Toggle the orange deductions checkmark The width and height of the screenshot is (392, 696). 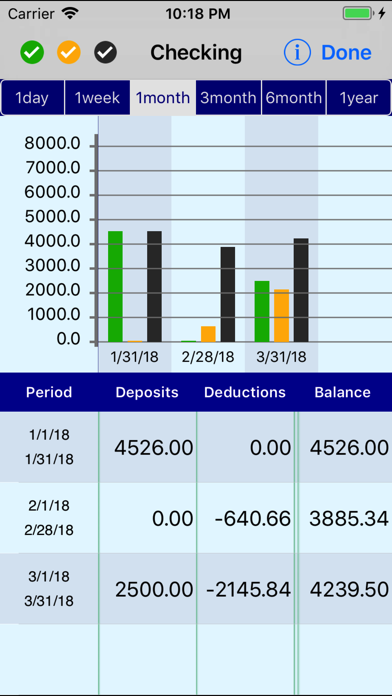[x=69, y=53]
